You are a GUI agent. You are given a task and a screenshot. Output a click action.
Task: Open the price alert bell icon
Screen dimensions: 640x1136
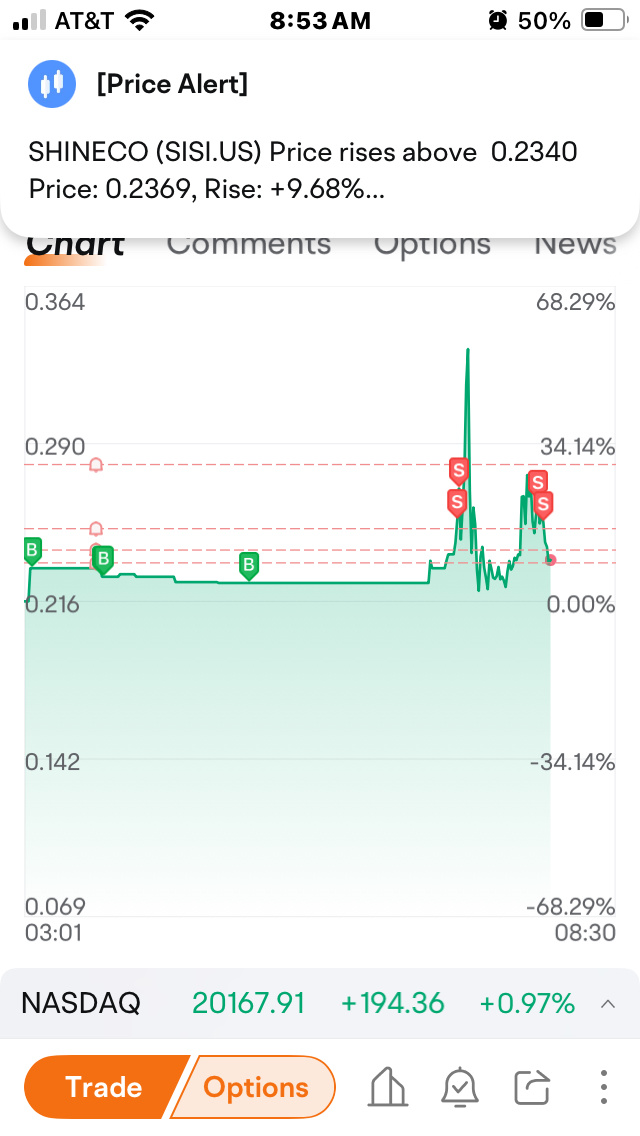click(460, 1087)
